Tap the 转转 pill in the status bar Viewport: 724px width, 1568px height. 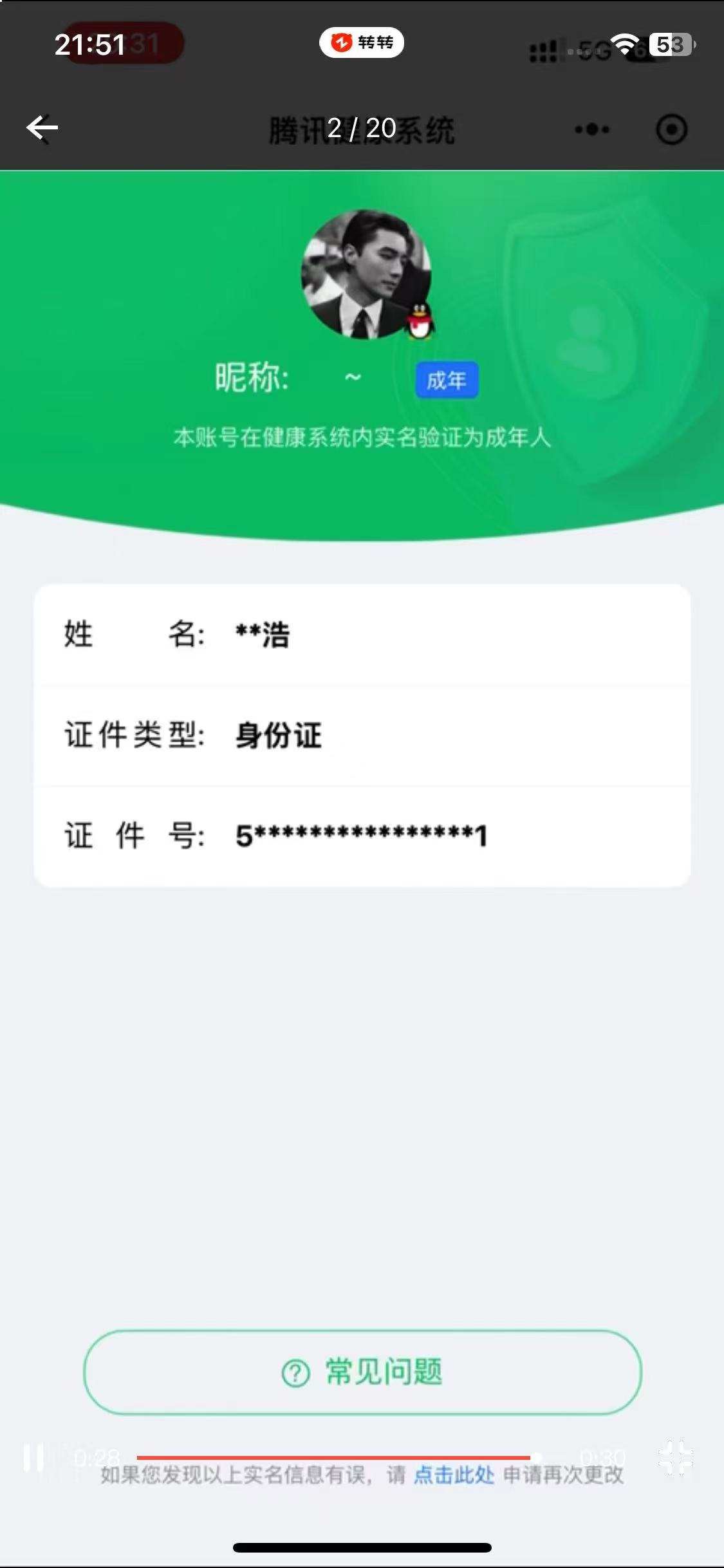point(362,42)
